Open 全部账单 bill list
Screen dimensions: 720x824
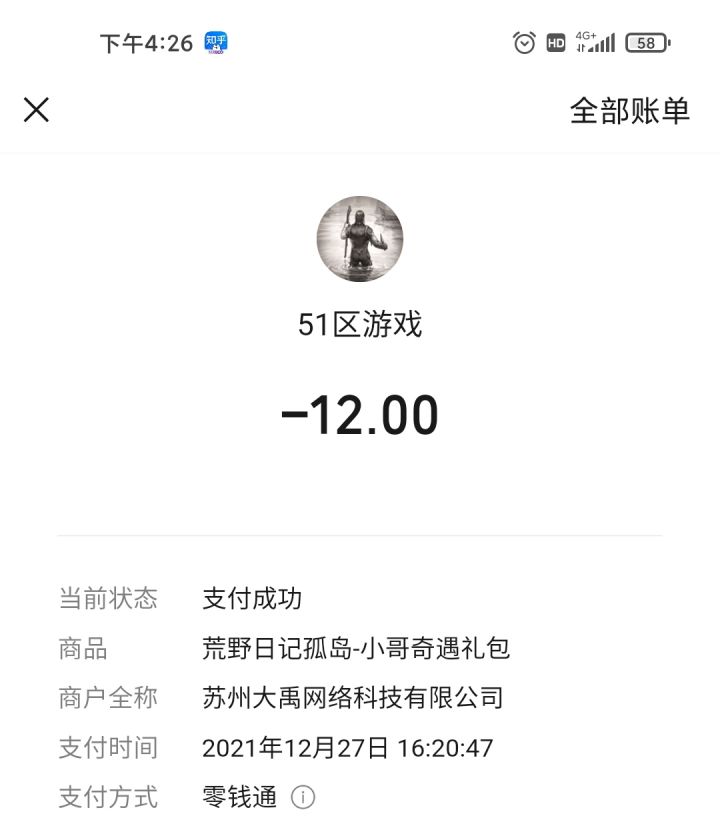pos(629,111)
